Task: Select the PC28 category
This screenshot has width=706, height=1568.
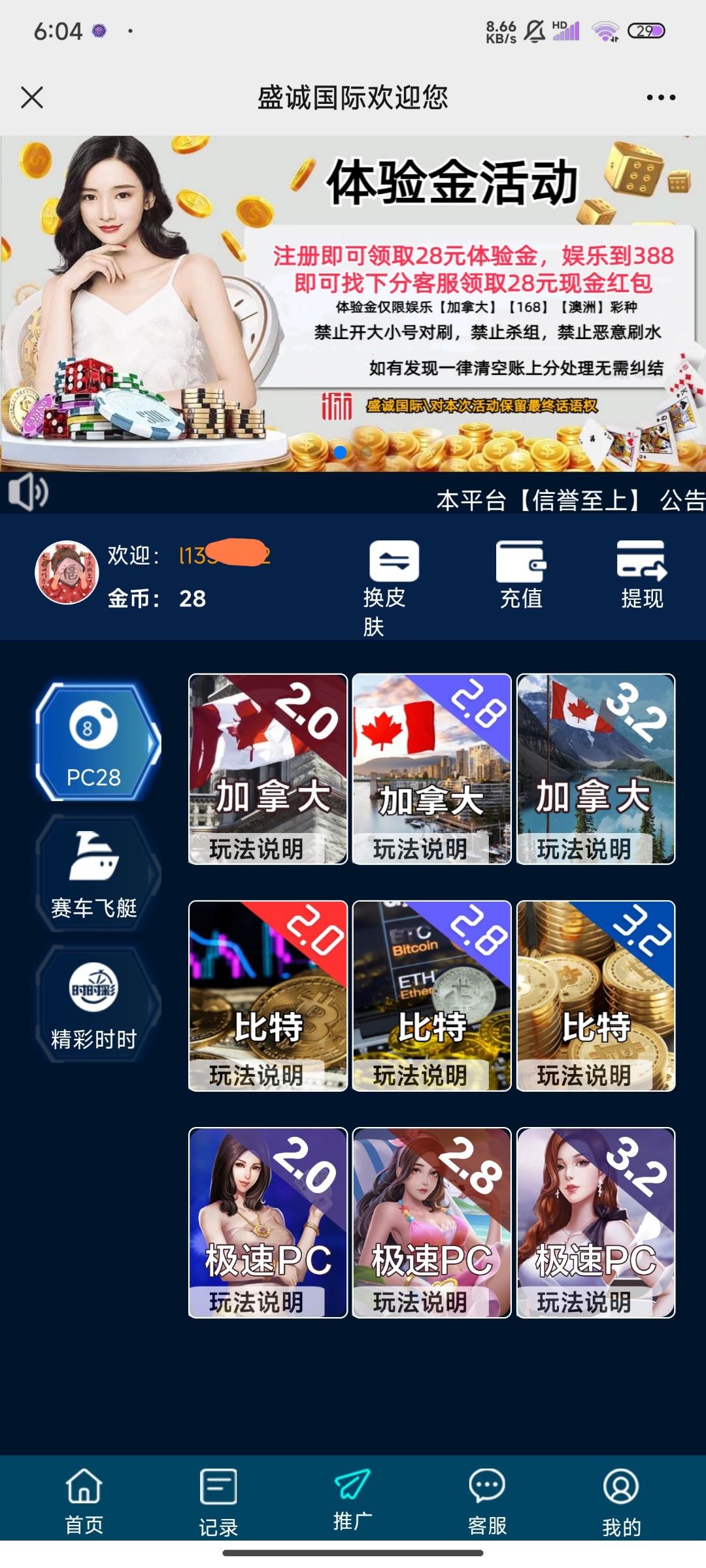Action: (x=96, y=742)
